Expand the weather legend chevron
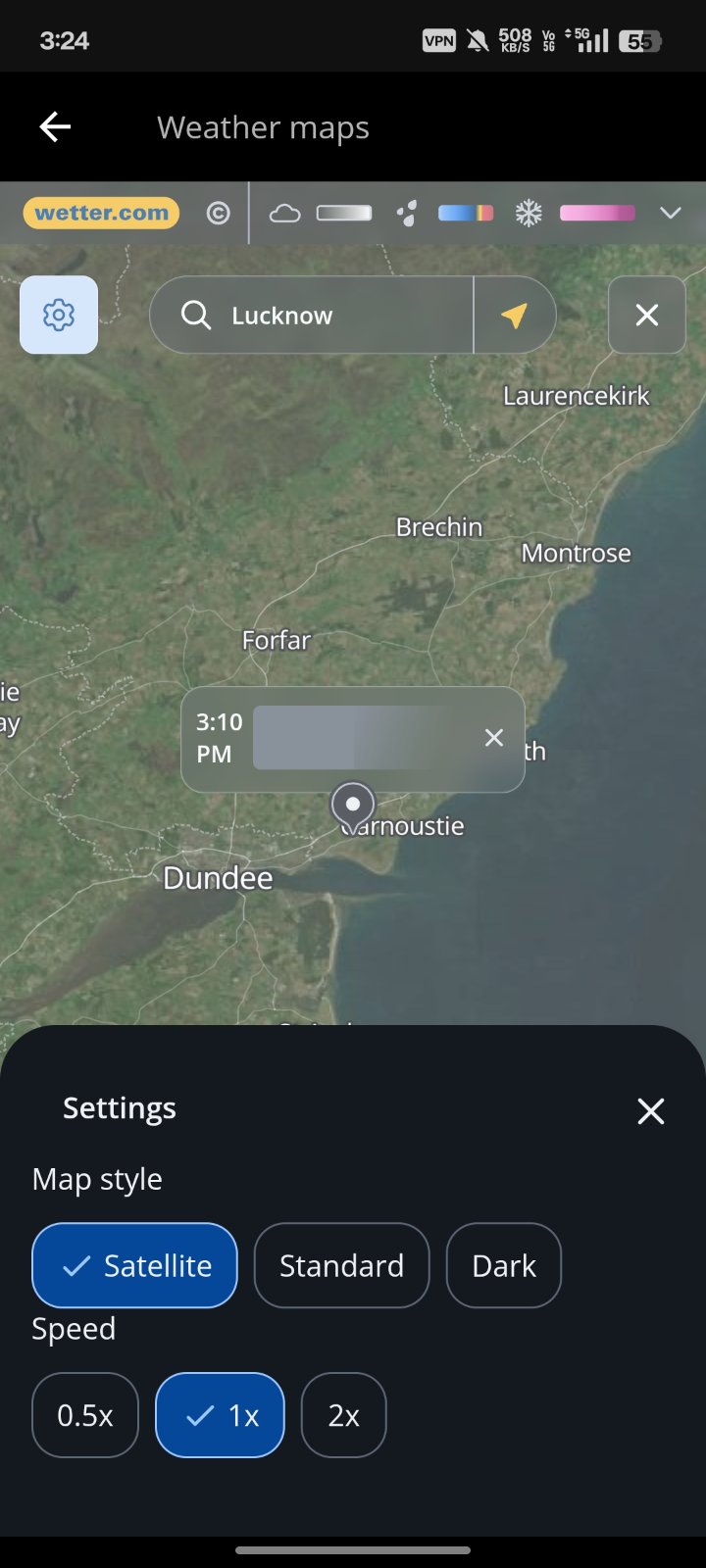The image size is (706, 1568). click(x=671, y=213)
